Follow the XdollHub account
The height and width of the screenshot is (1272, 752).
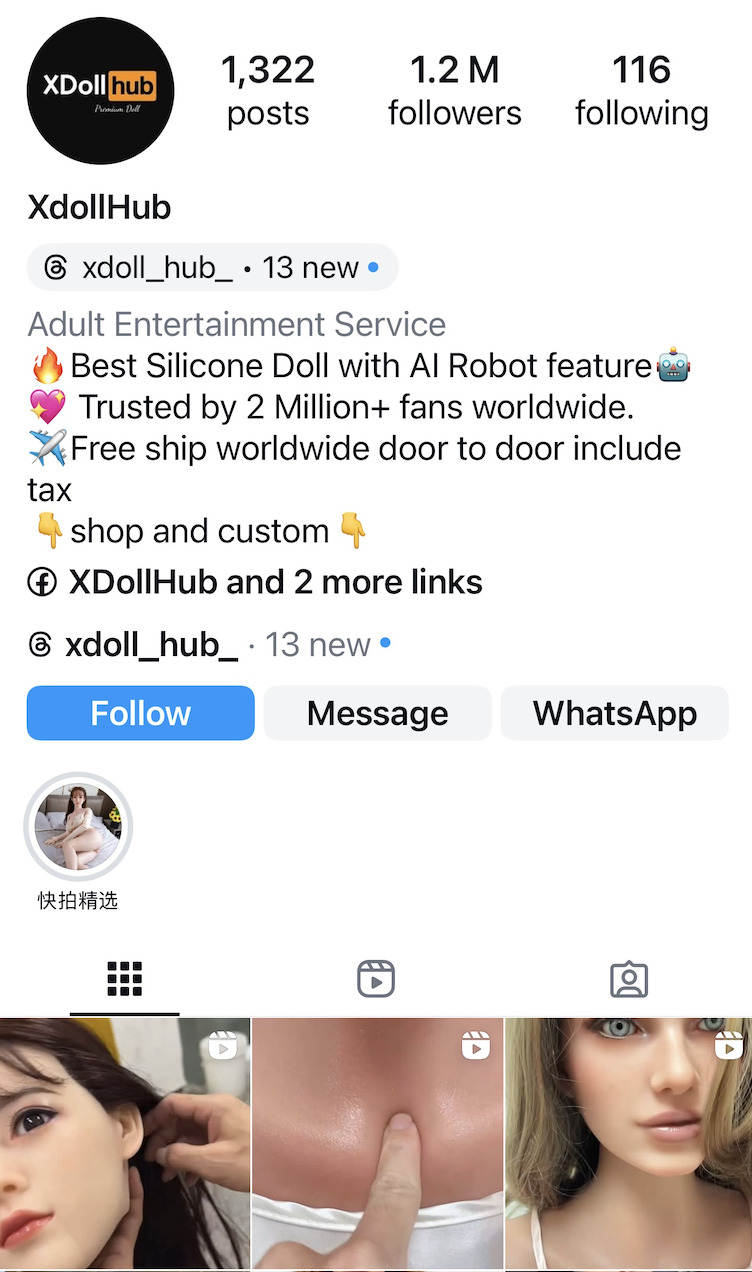[140, 713]
